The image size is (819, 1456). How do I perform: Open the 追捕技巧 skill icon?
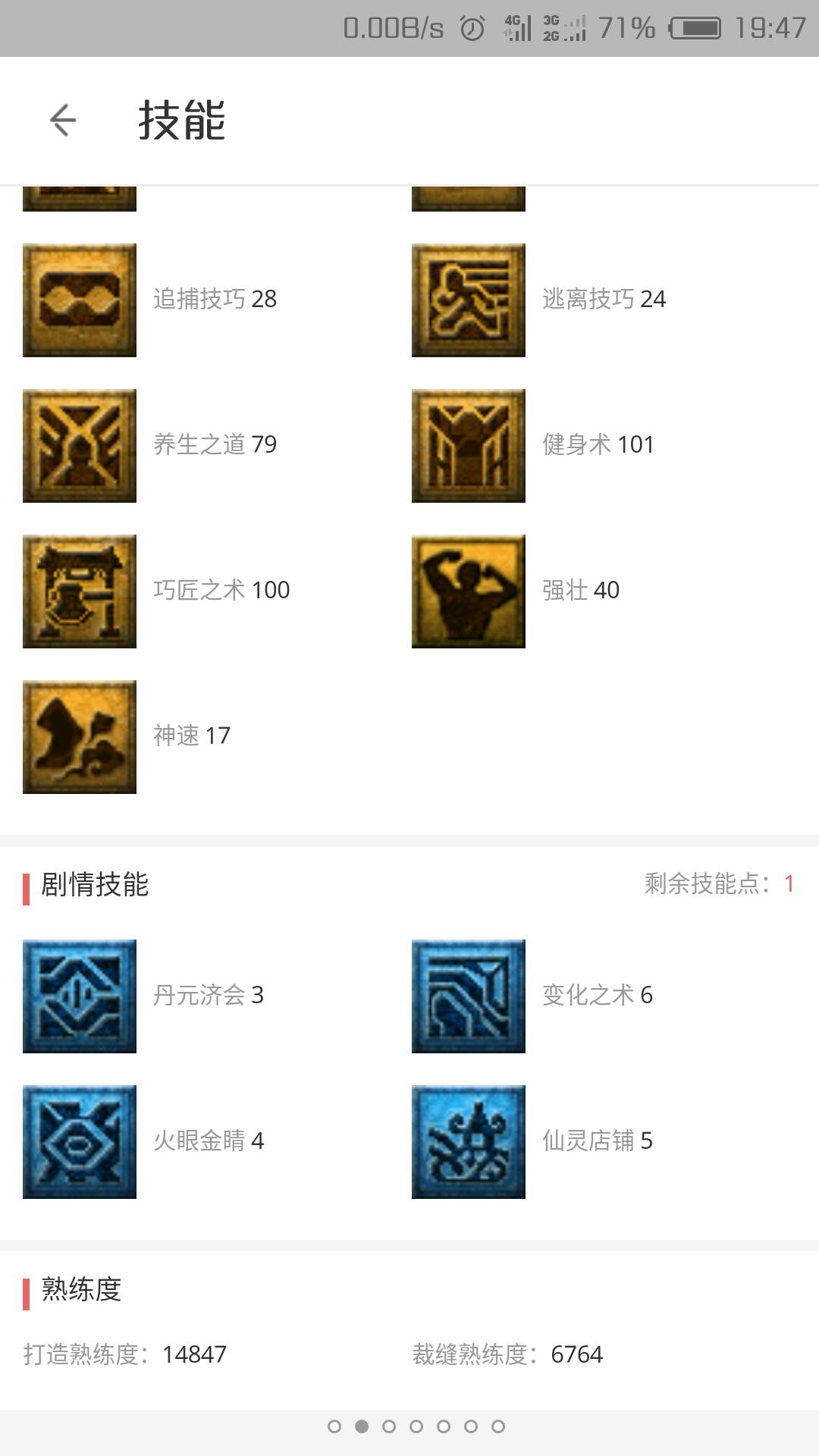(80, 300)
